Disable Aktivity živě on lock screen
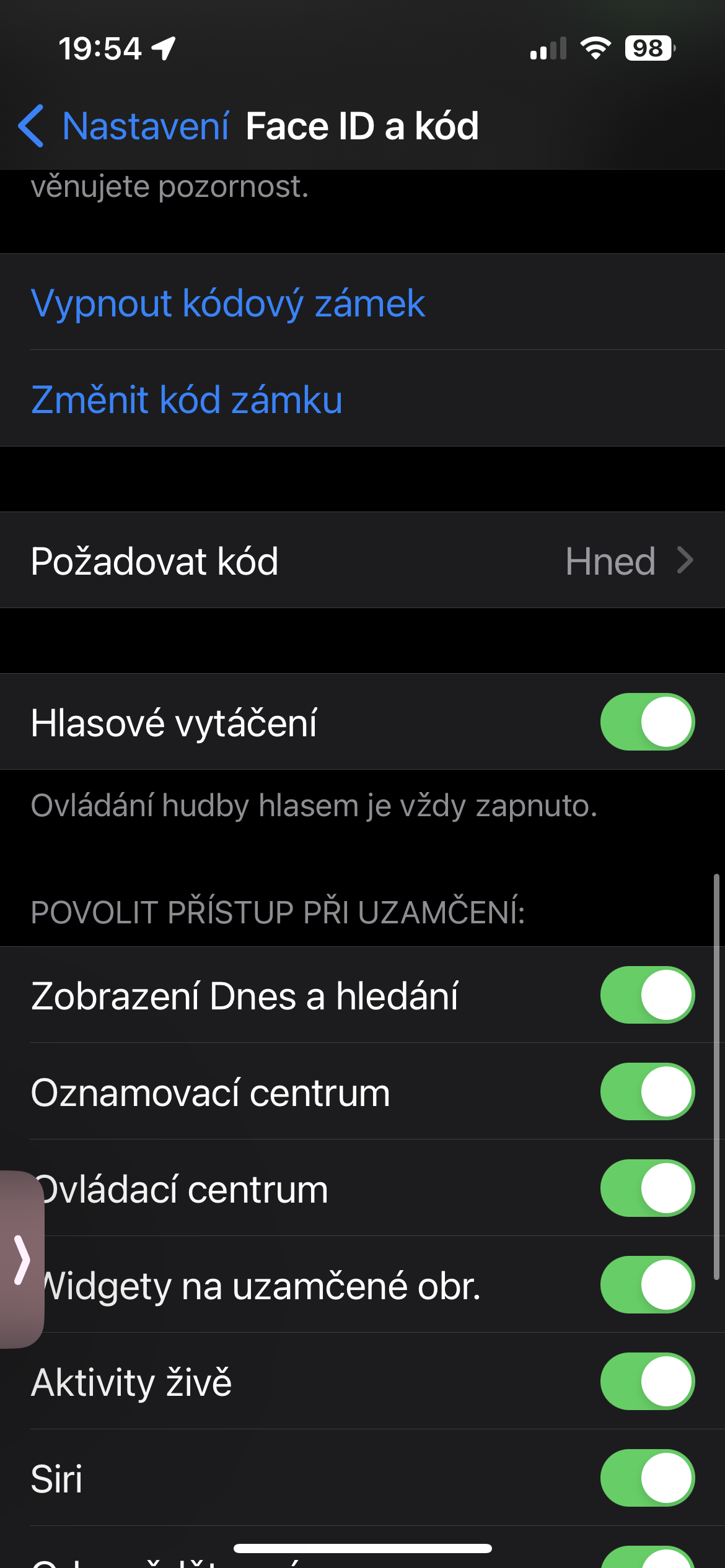 tap(647, 1382)
